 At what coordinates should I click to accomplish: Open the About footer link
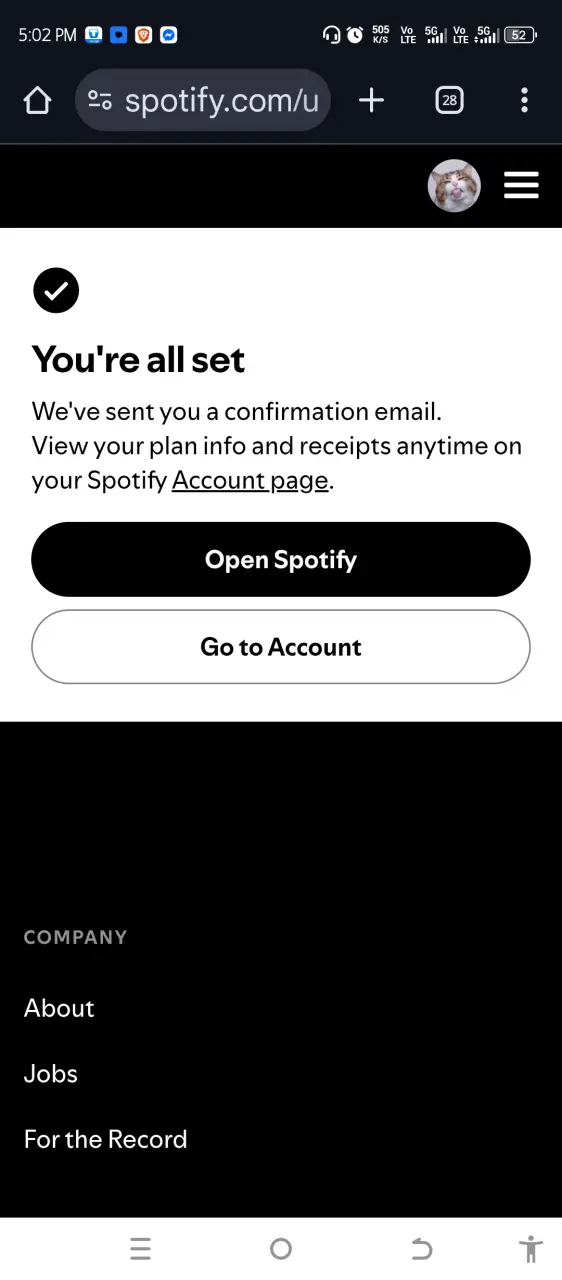pyautogui.click(x=59, y=1008)
